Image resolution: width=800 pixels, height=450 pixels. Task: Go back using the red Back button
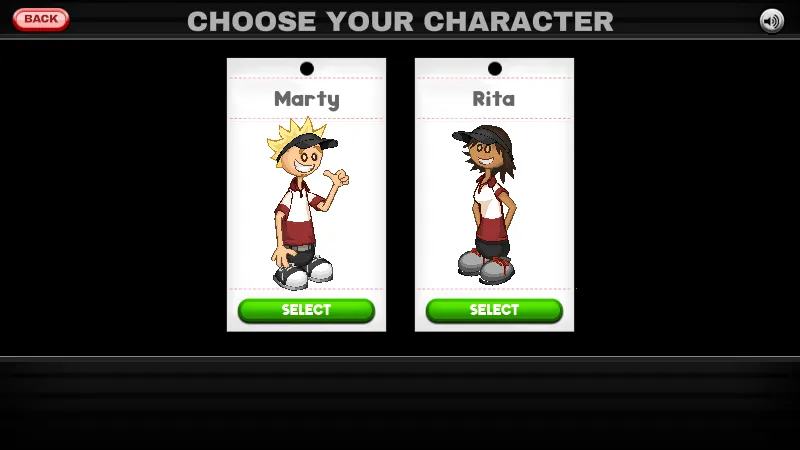click(41, 19)
